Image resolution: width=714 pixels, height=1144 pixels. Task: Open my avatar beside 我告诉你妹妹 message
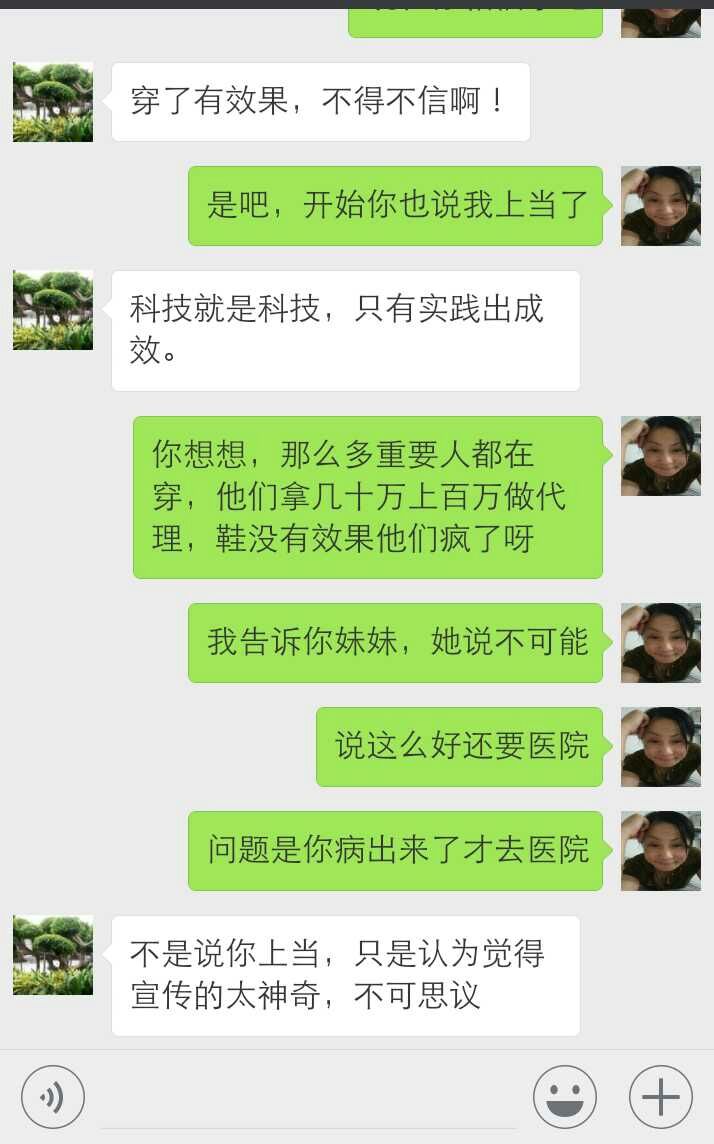click(660, 643)
